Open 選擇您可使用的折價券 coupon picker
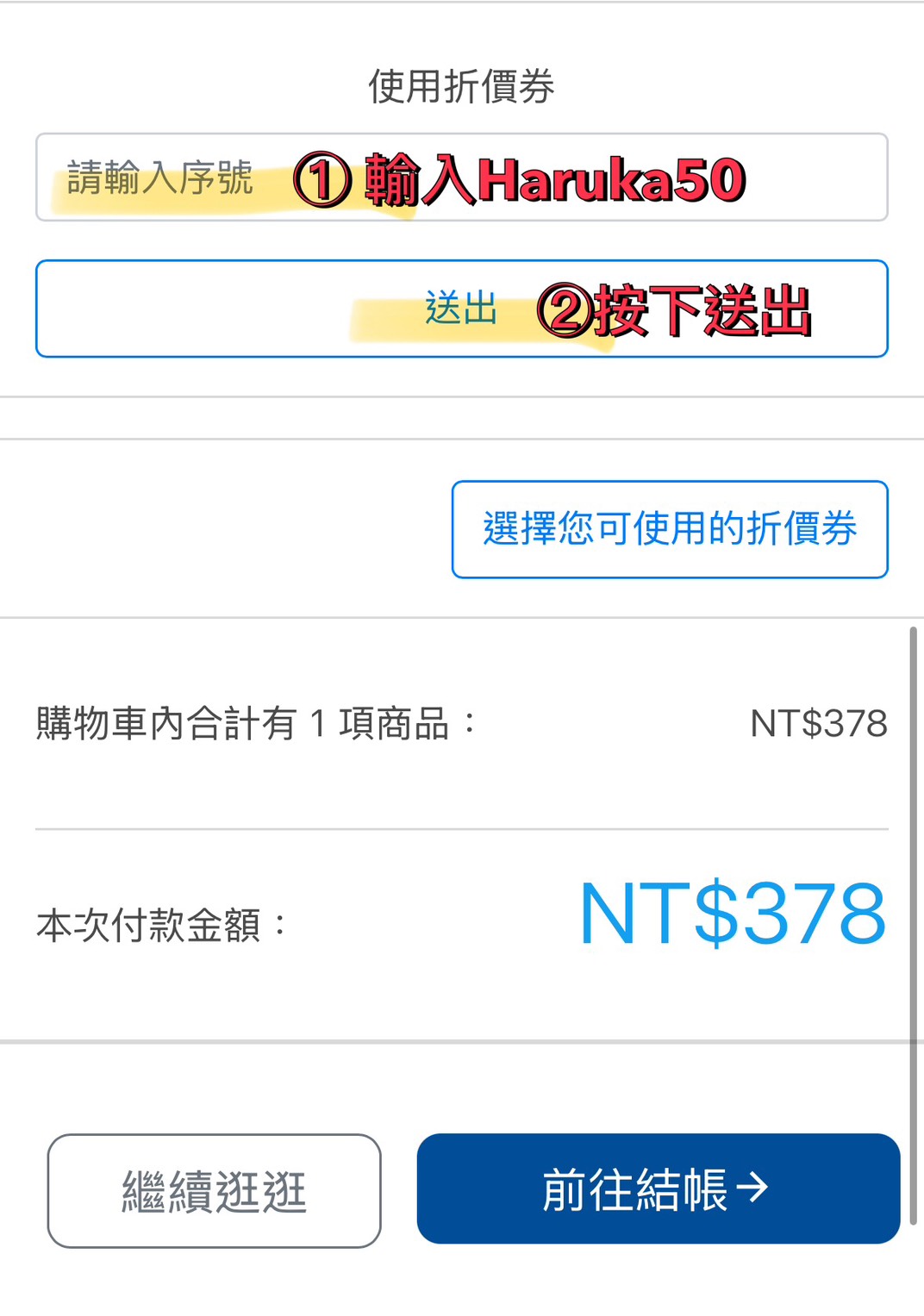 point(670,529)
